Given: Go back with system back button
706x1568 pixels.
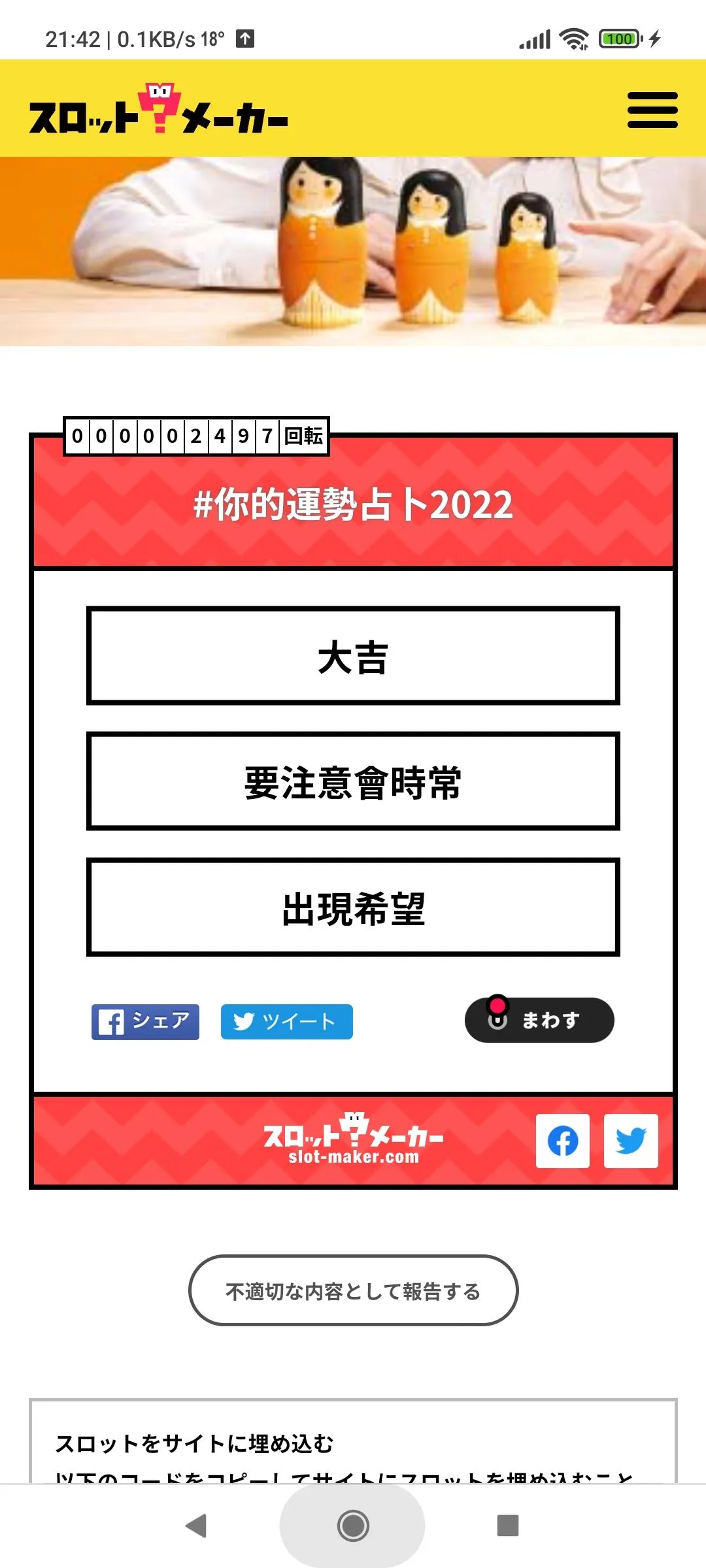Looking at the screenshot, I should pyautogui.click(x=196, y=1526).
